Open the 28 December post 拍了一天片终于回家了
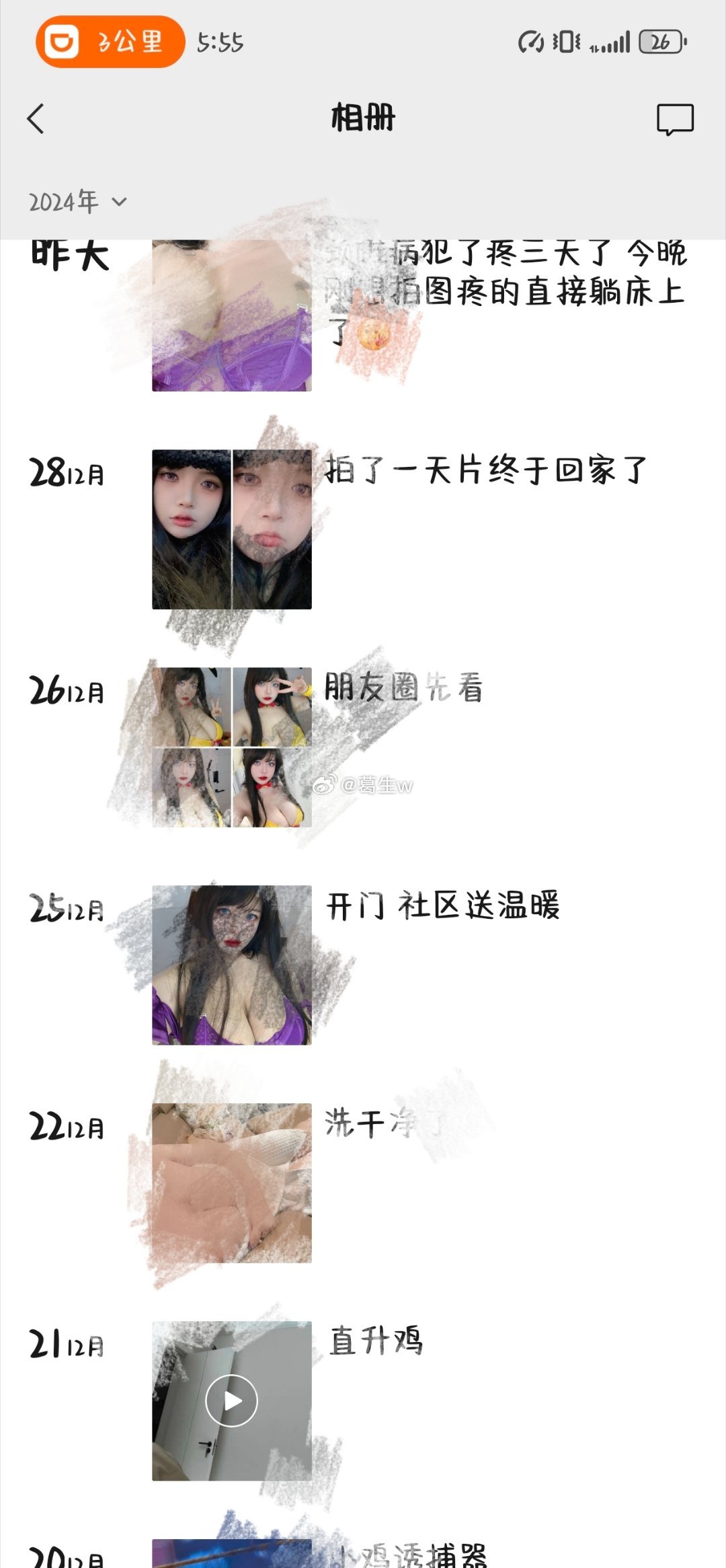Screen dimensions: 726x1568 pos(232,529)
